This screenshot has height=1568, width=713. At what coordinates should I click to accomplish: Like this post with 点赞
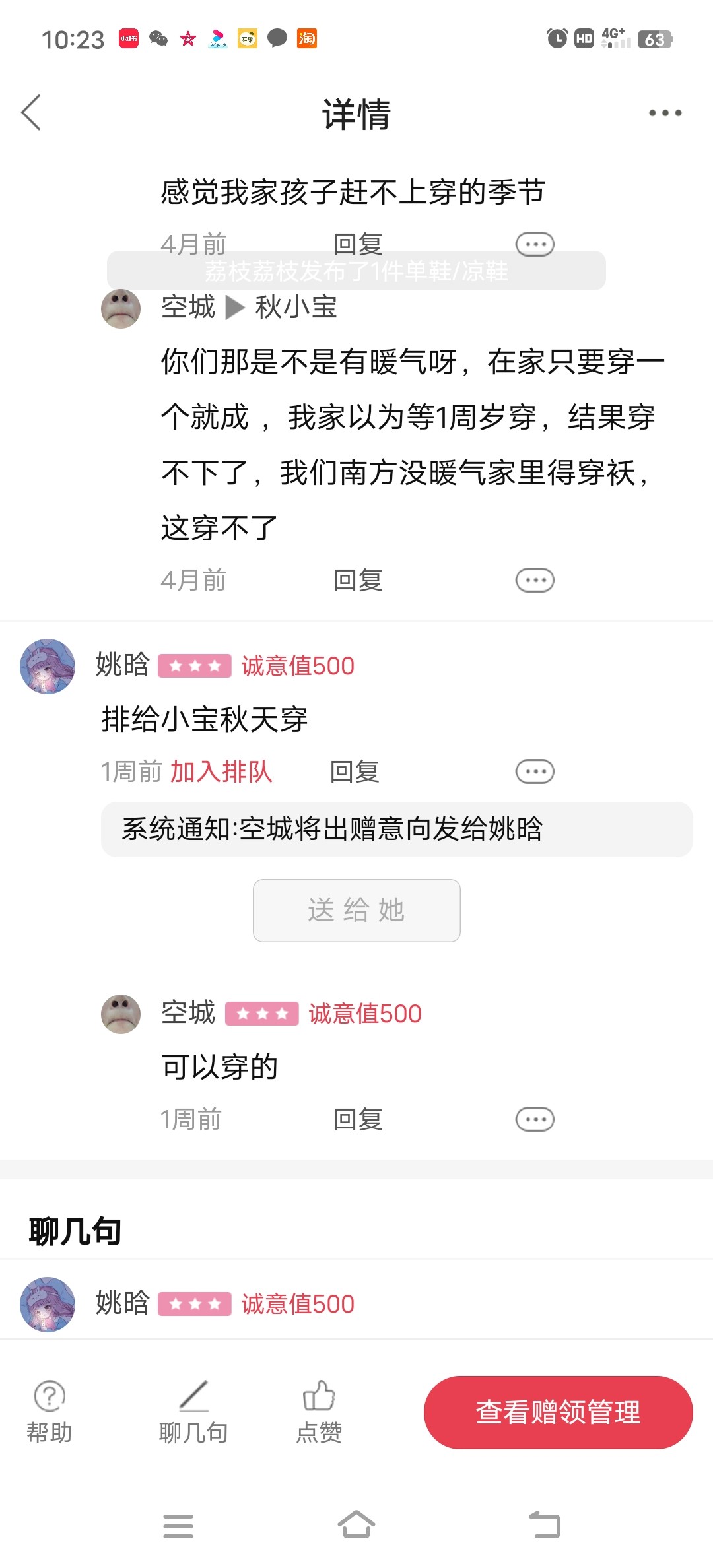[x=319, y=1412]
